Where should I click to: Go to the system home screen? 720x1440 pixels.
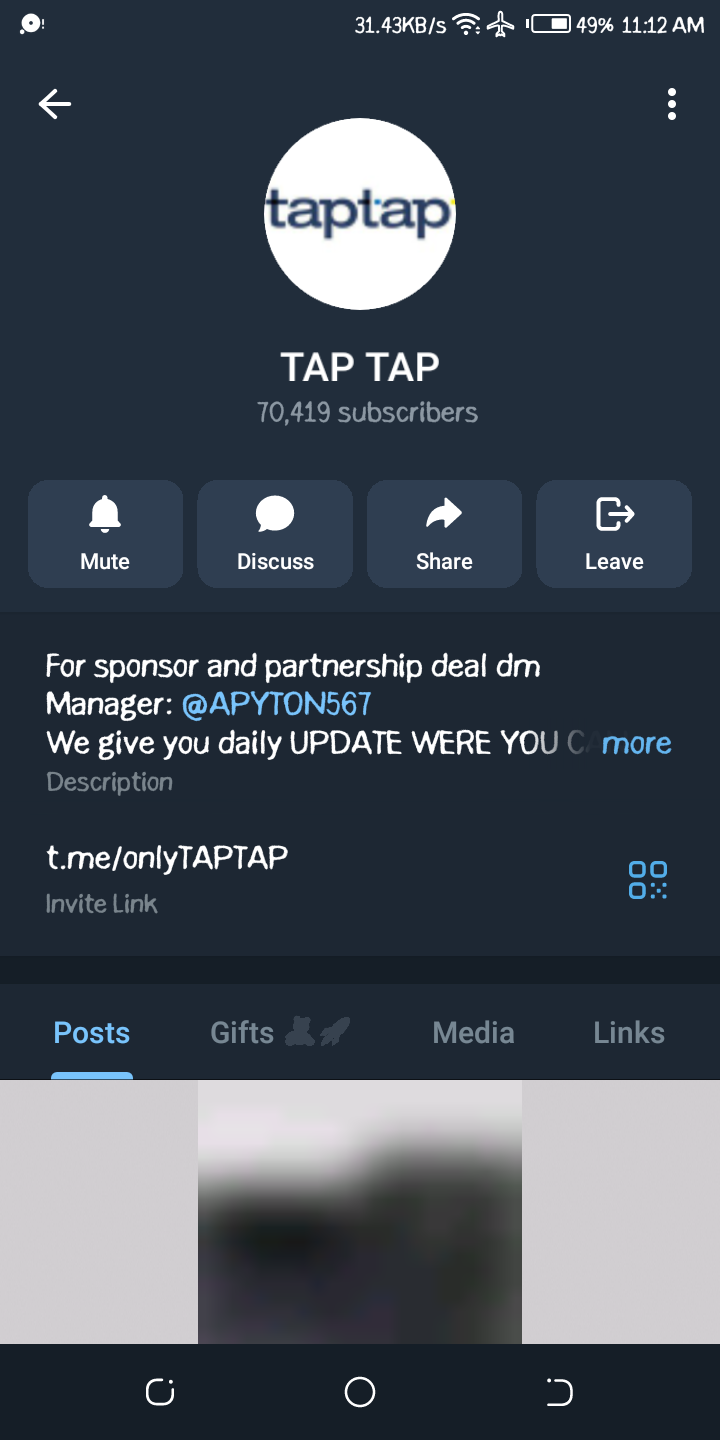[x=360, y=1392]
